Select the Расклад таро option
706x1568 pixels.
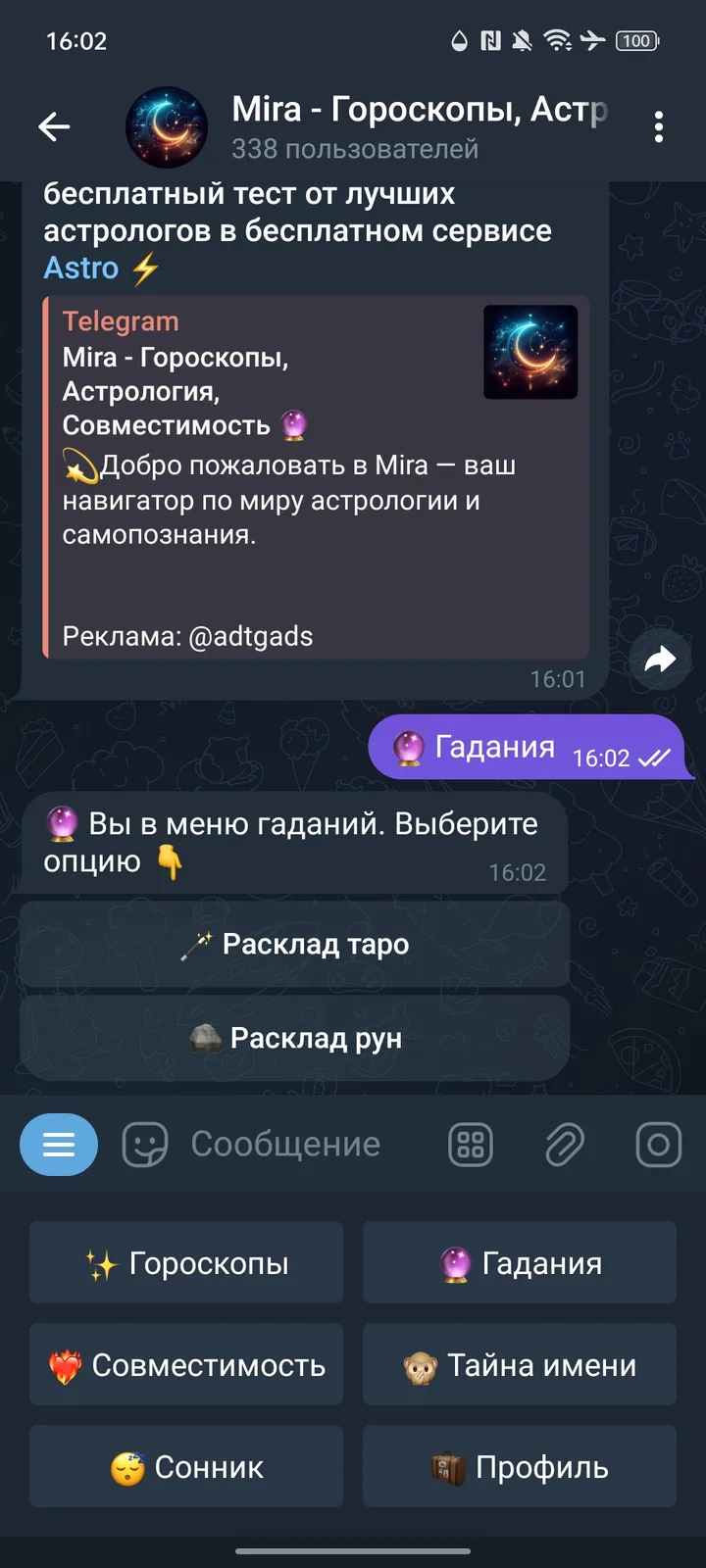tap(293, 944)
